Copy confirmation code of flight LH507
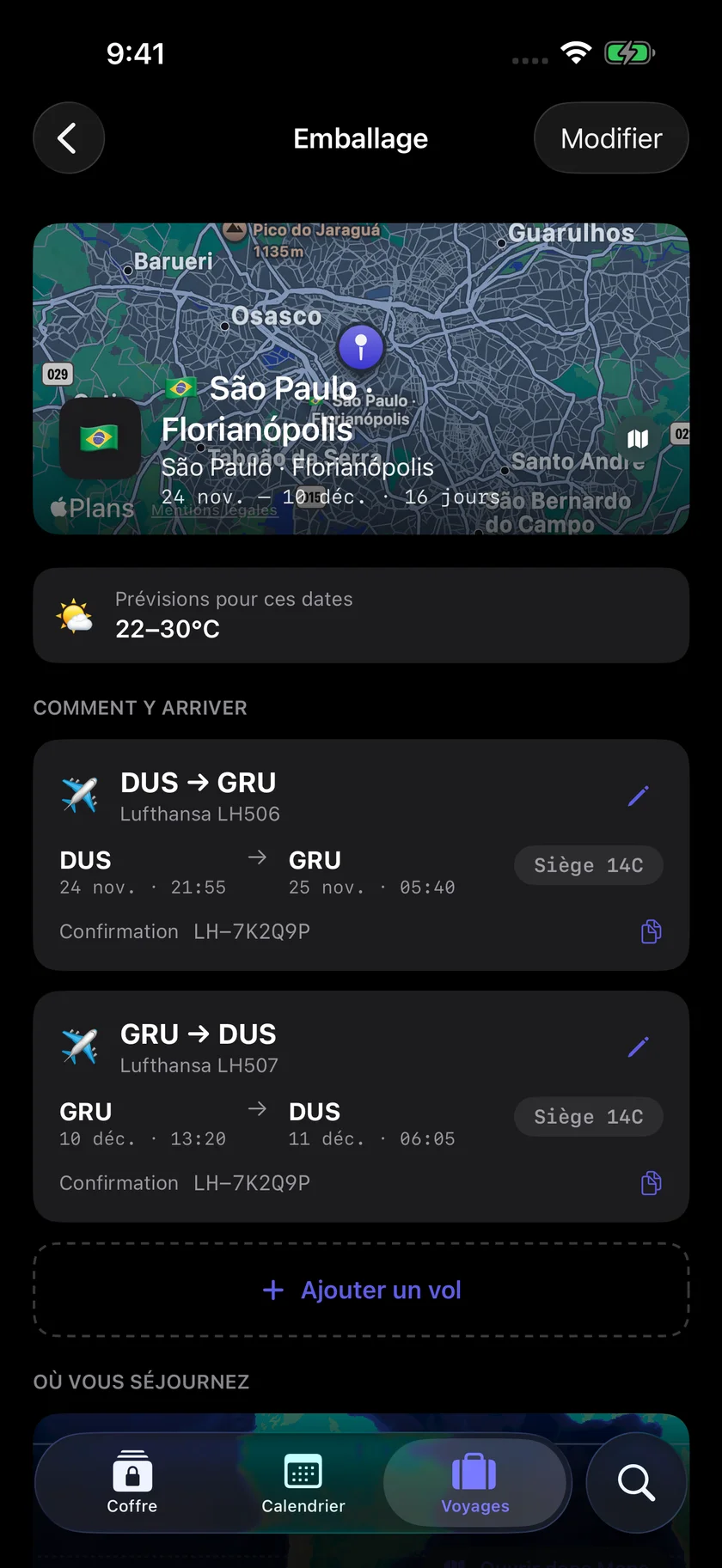The height and width of the screenshot is (1568, 722). point(651,1183)
